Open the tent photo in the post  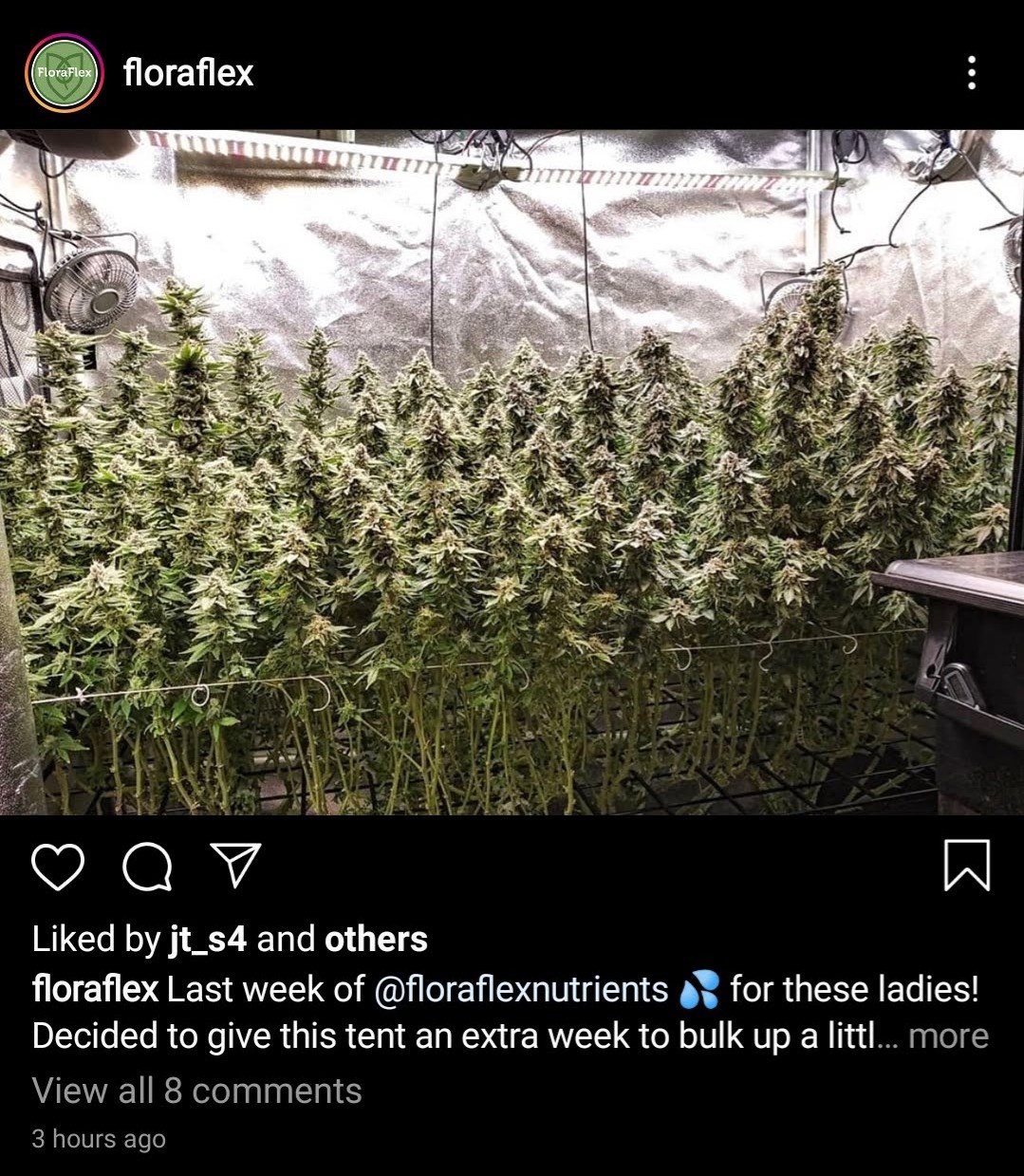pyautogui.click(x=512, y=472)
